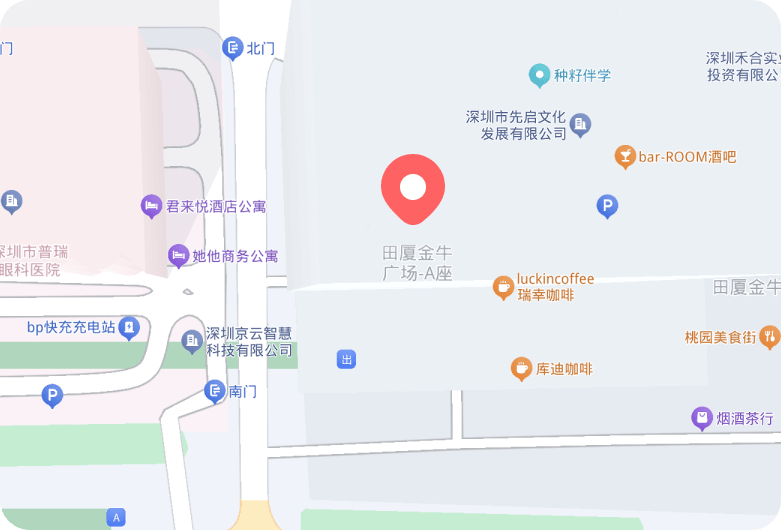Tap the 种籽伴学 marker

540,75
